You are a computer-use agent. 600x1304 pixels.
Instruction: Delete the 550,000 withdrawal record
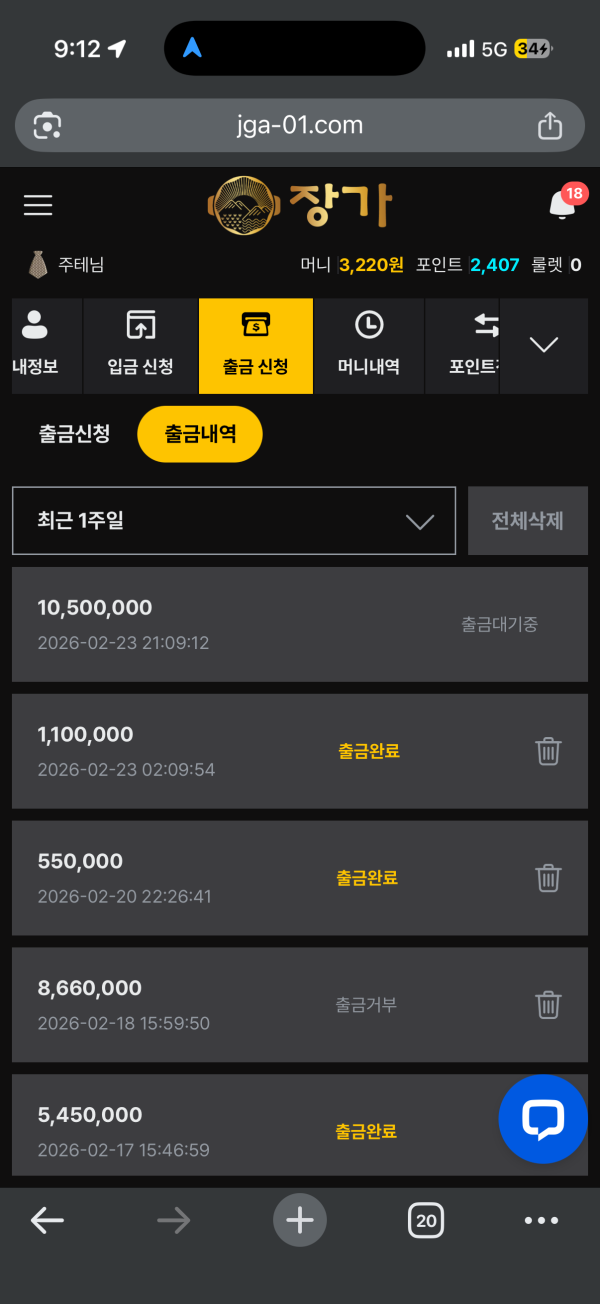[x=548, y=878]
